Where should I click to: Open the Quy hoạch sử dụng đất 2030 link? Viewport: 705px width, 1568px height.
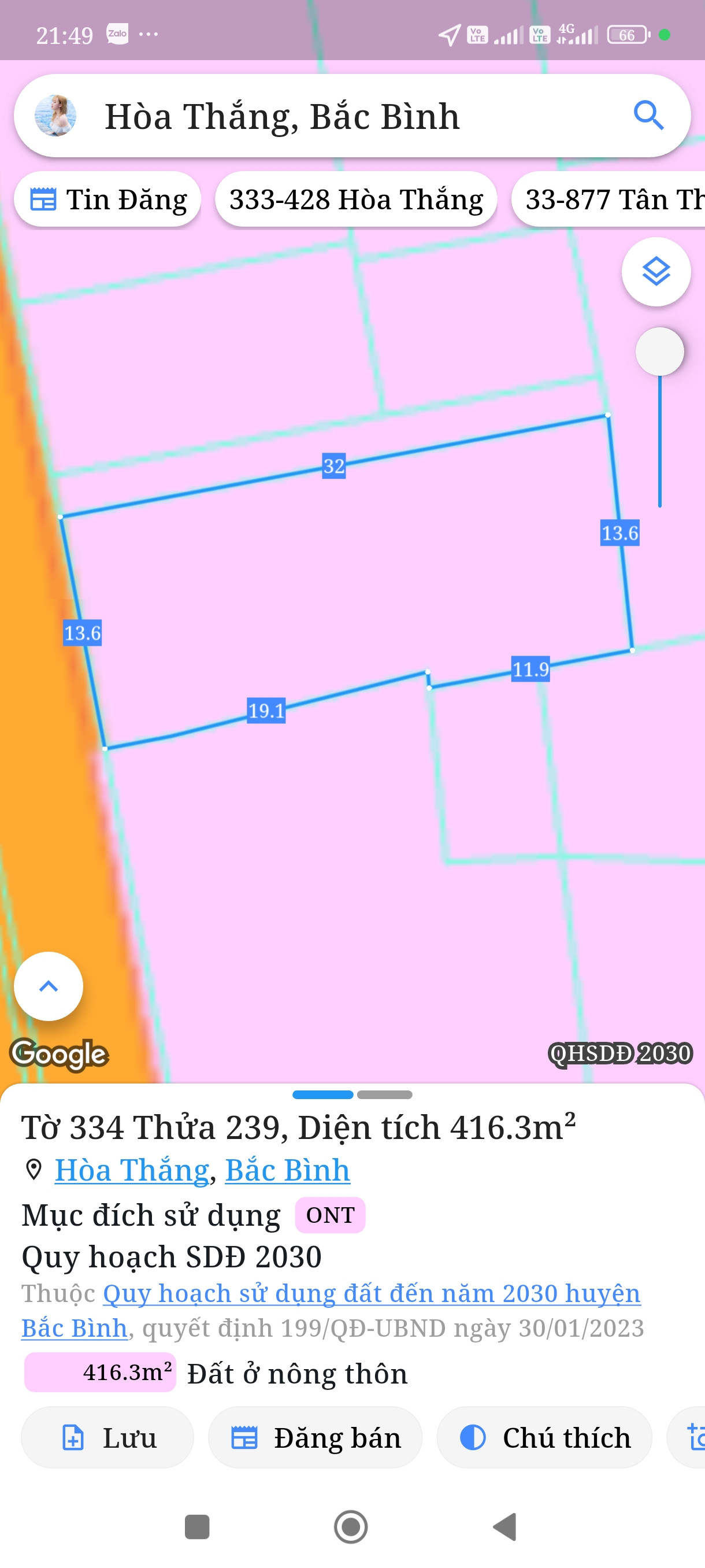pos(371,1293)
